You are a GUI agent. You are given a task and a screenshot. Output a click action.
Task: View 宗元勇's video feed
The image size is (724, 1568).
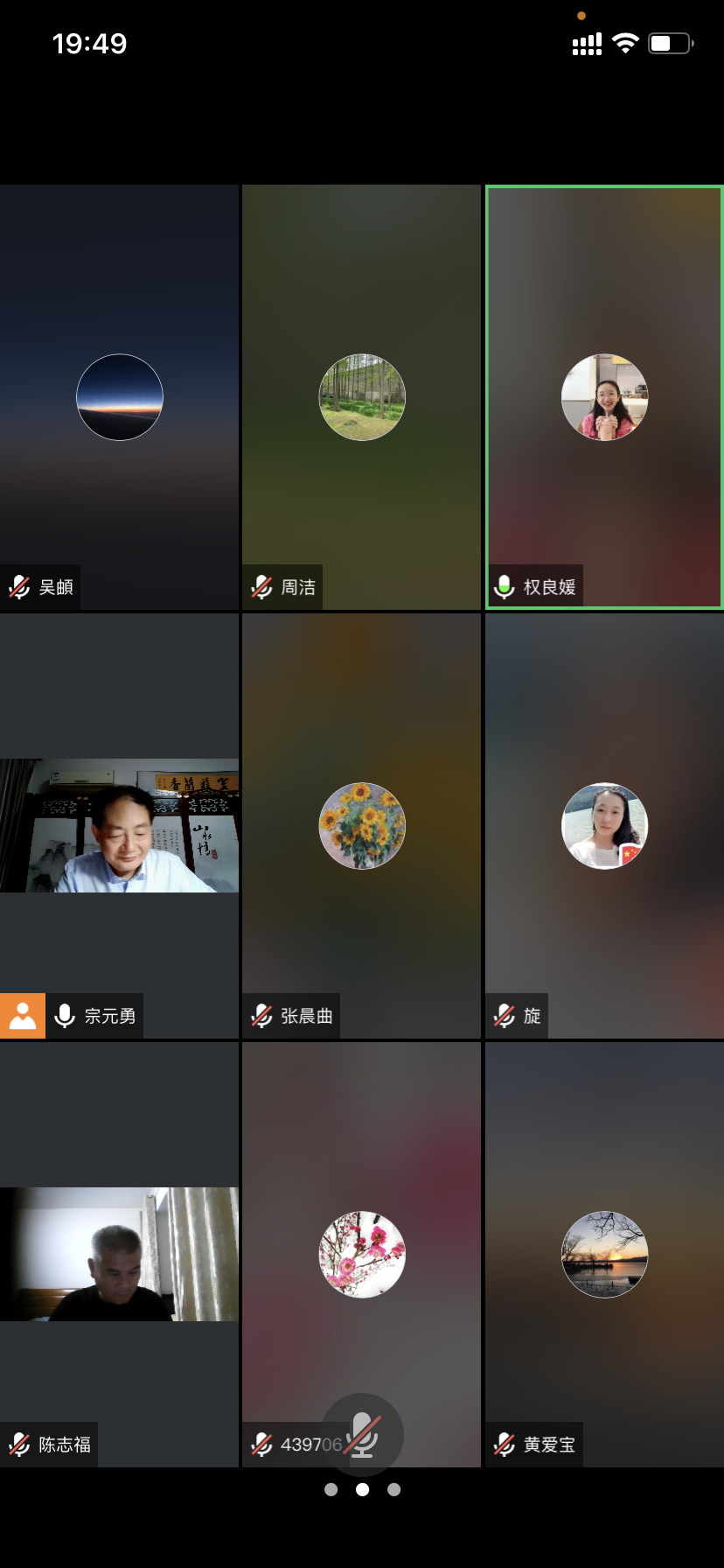click(120, 825)
